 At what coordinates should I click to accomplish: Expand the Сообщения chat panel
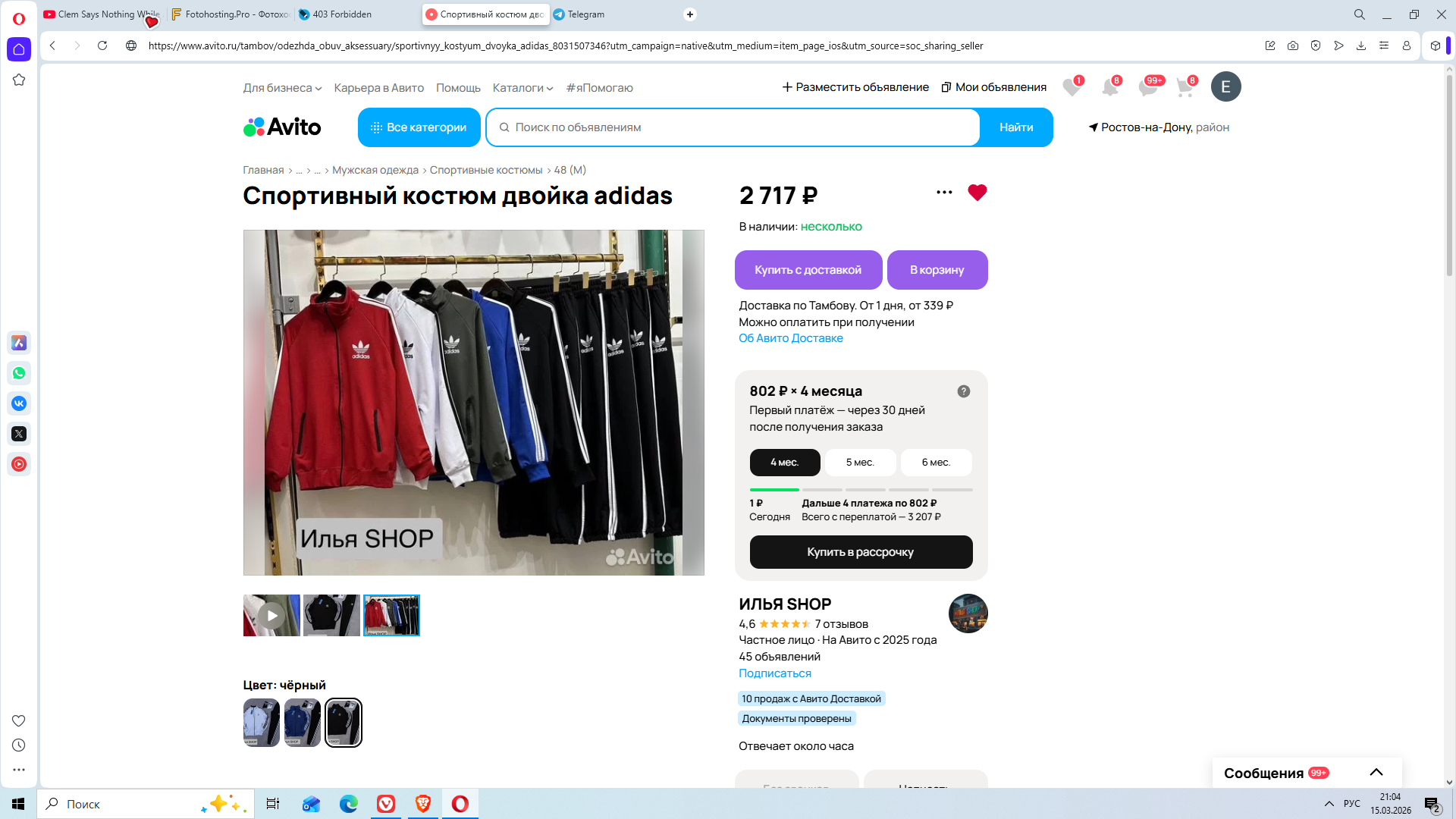point(1376,772)
